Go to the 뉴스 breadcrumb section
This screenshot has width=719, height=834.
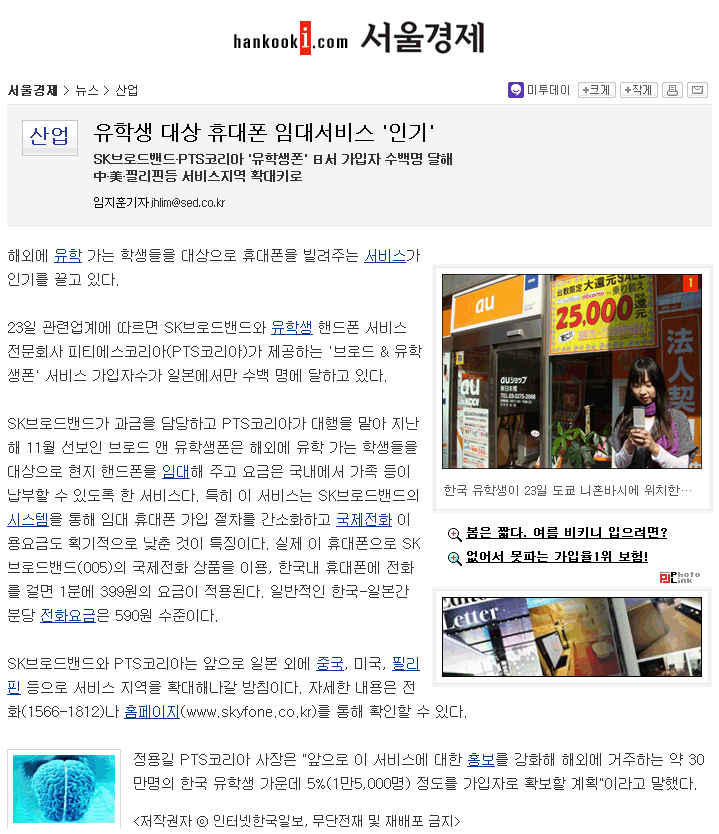click(x=87, y=90)
